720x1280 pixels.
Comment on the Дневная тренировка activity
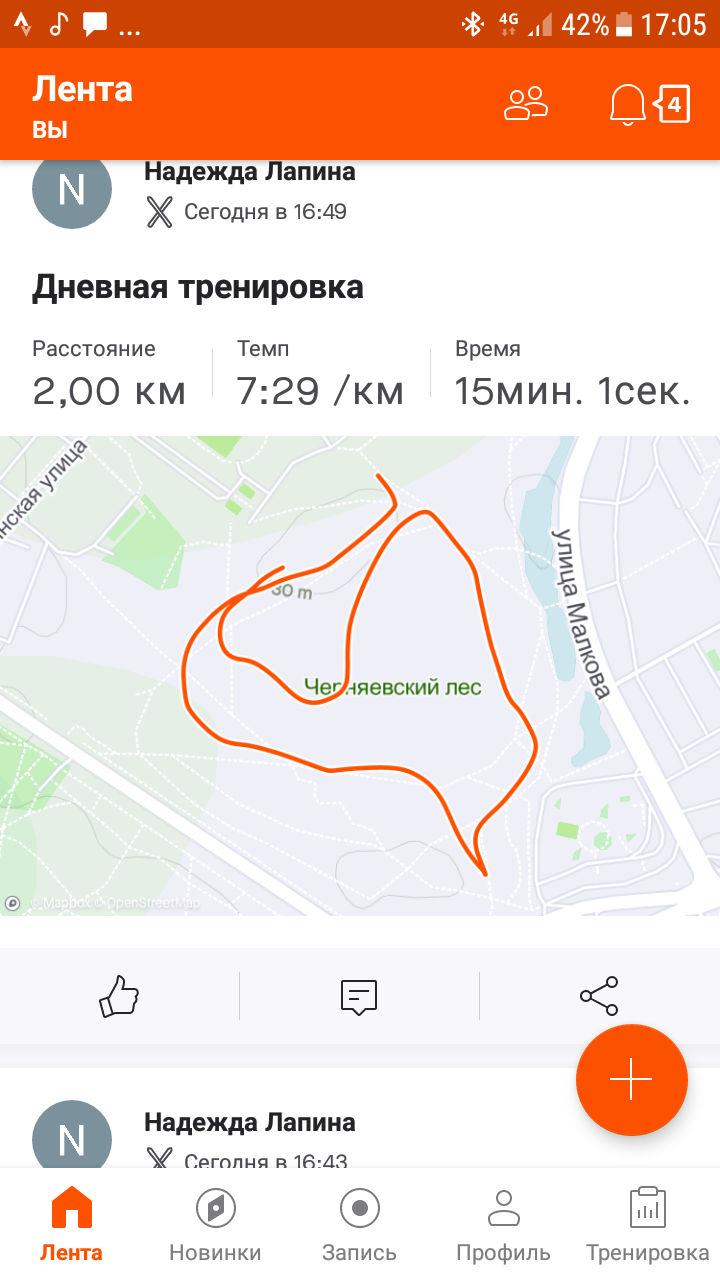point(359,996)
